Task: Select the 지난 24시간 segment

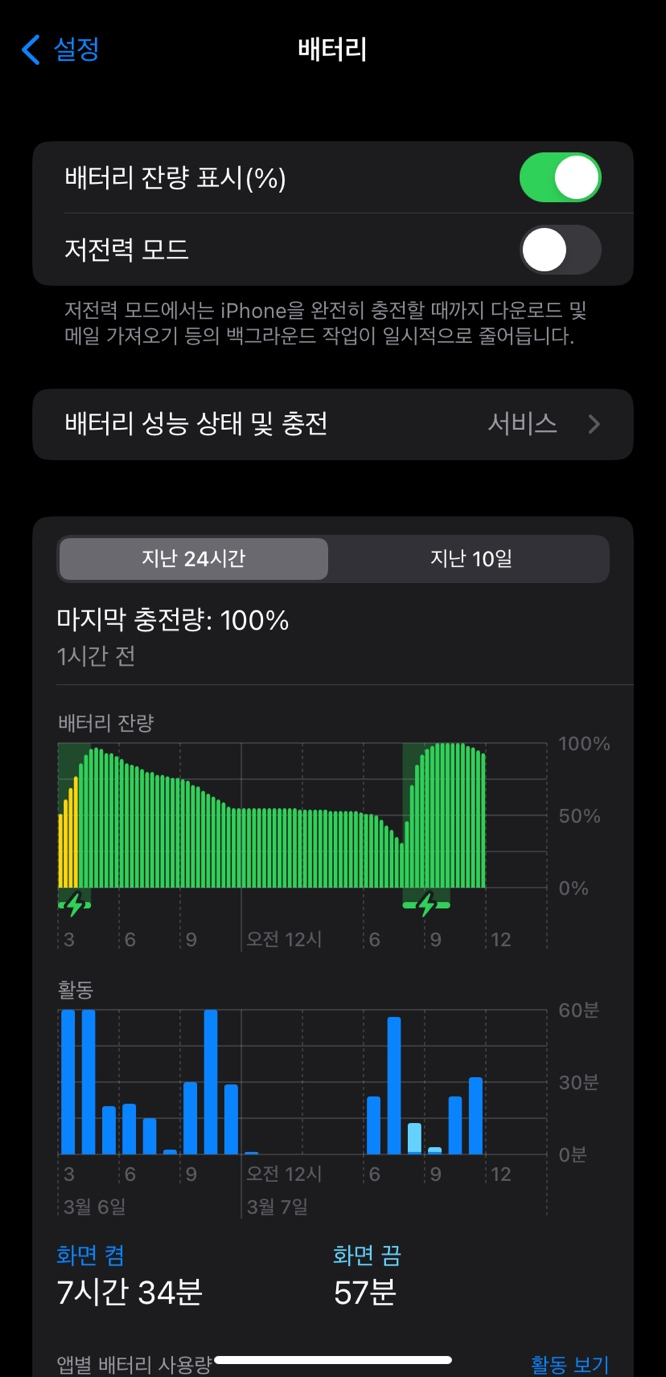Action: tap(193, 559)
